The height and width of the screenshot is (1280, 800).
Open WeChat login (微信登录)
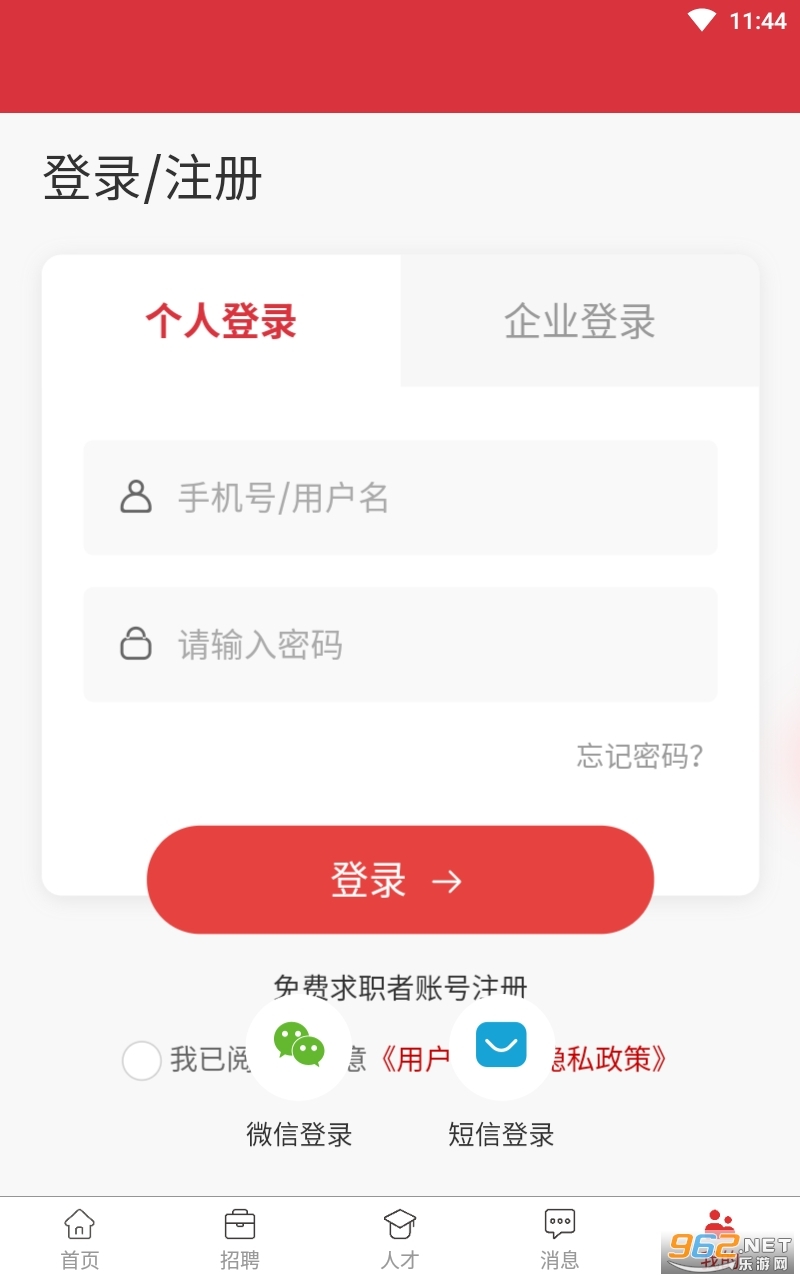point(299,1045)
